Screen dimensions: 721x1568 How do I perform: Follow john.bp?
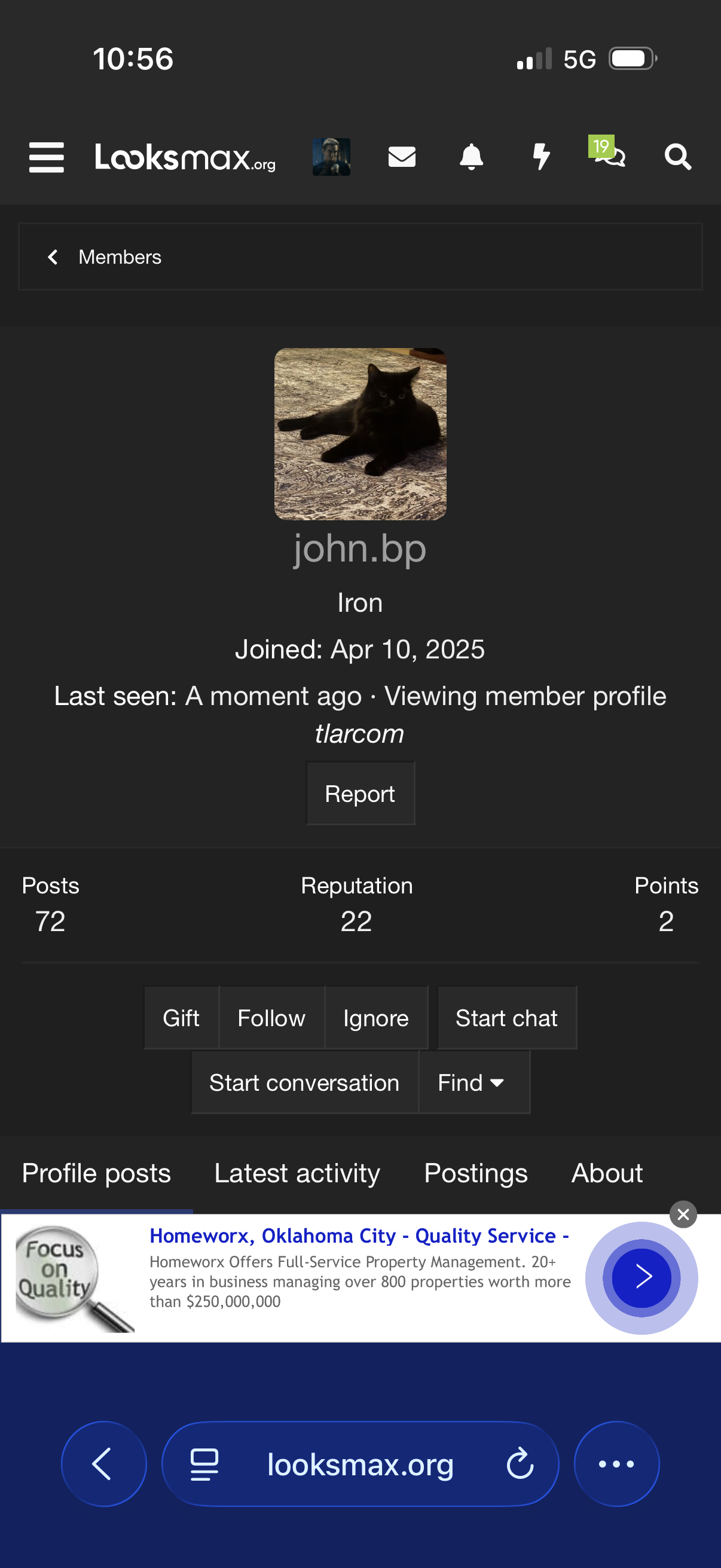271,1018
